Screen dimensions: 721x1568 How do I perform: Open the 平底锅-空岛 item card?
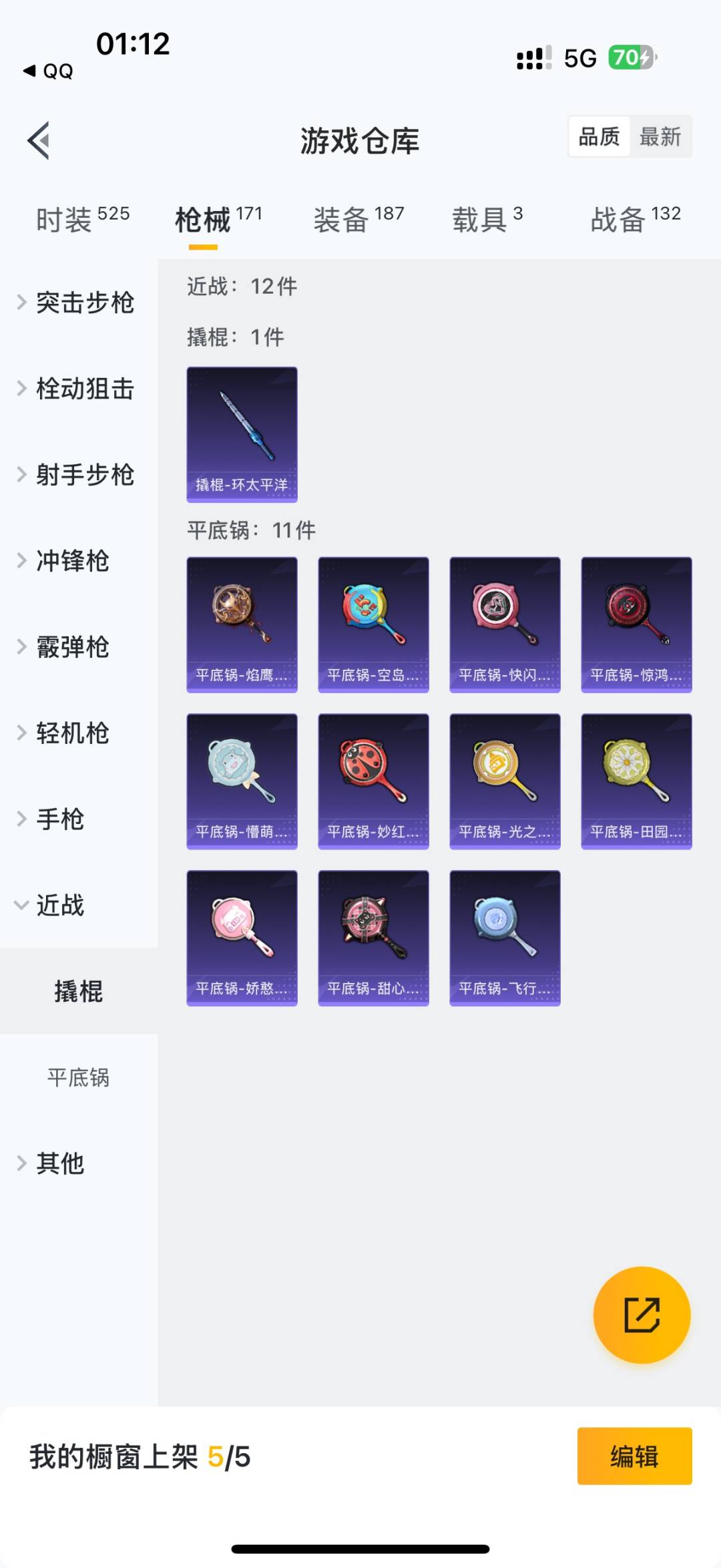[373, 624]
